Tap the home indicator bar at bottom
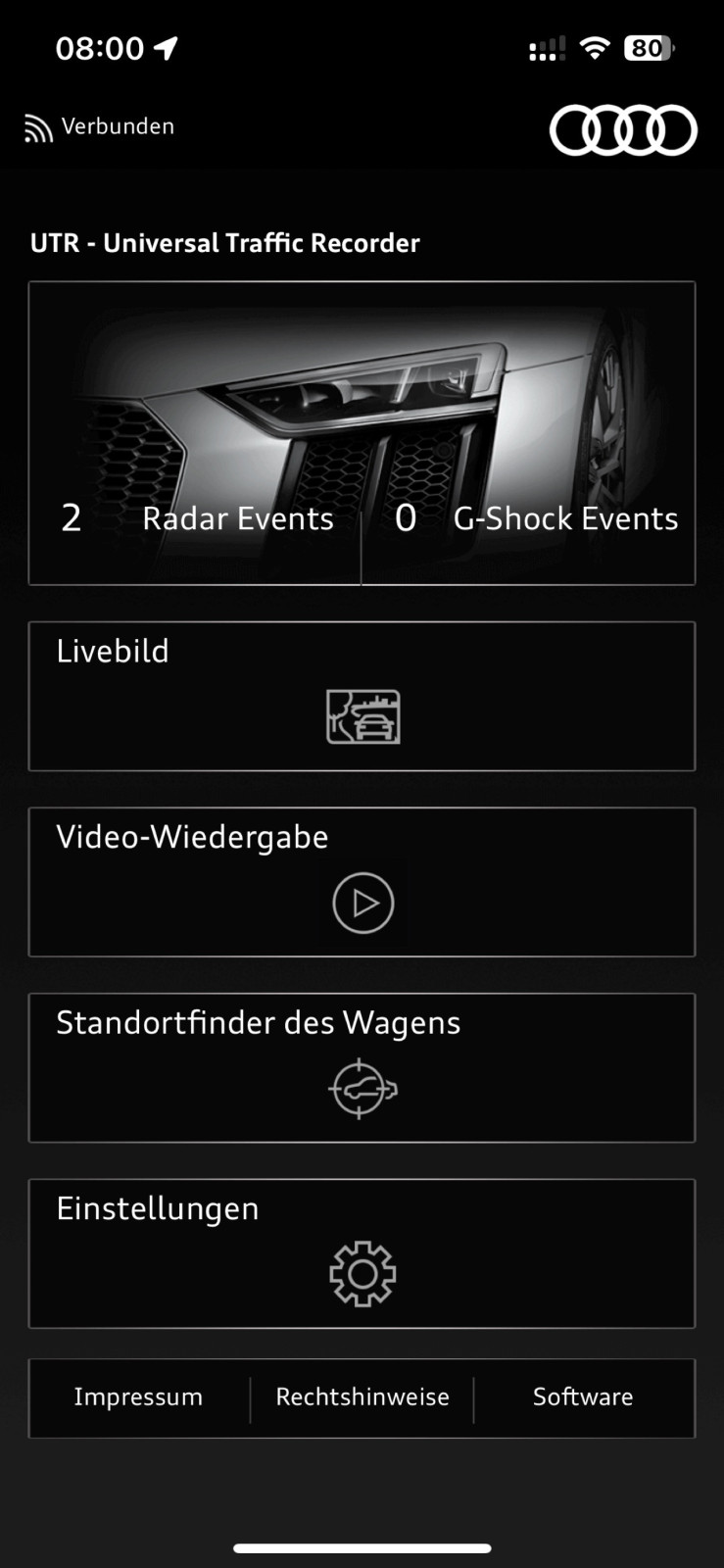This screenshot has width=724, height=1568. 362,1548
